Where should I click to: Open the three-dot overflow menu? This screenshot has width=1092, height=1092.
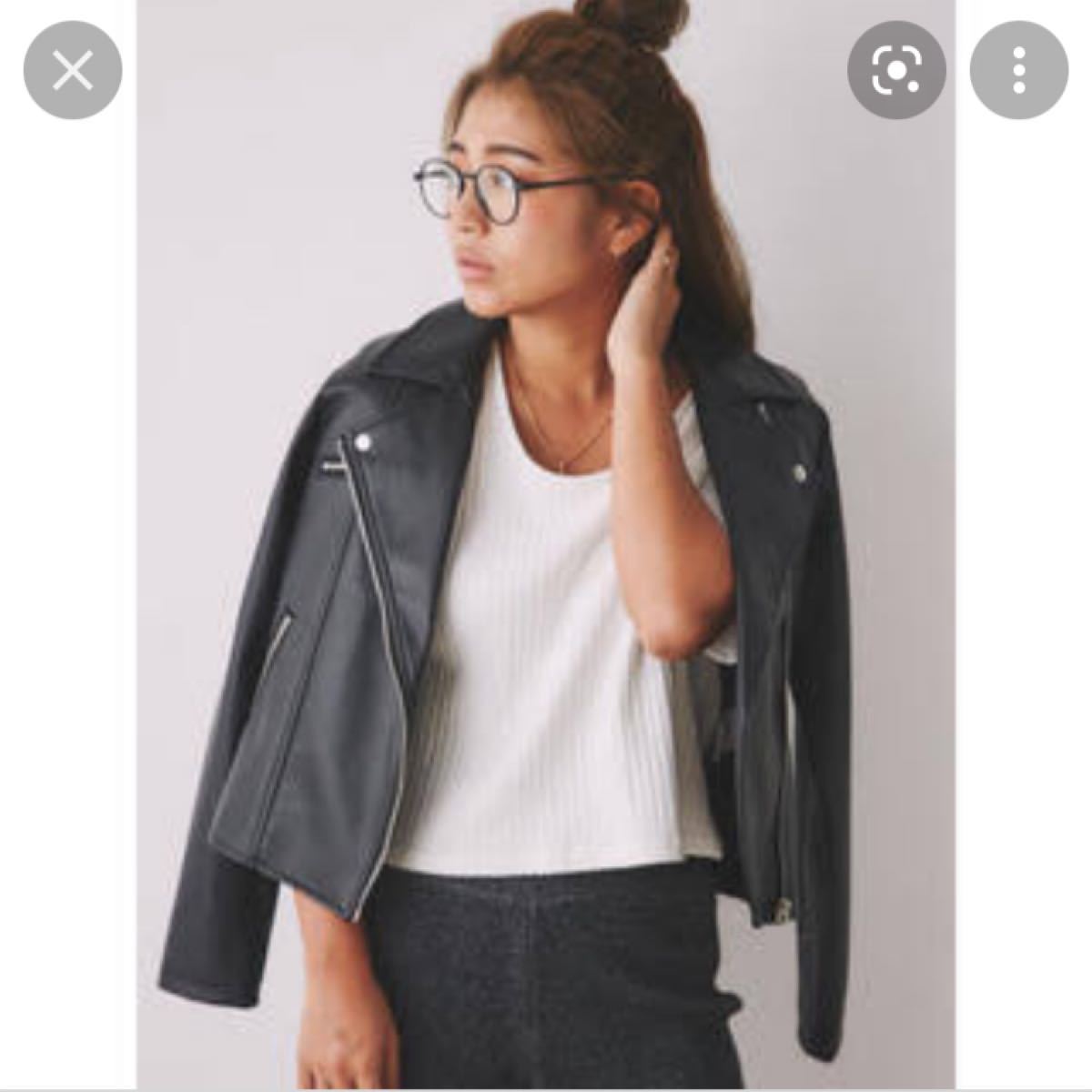tap(1018, 71)
